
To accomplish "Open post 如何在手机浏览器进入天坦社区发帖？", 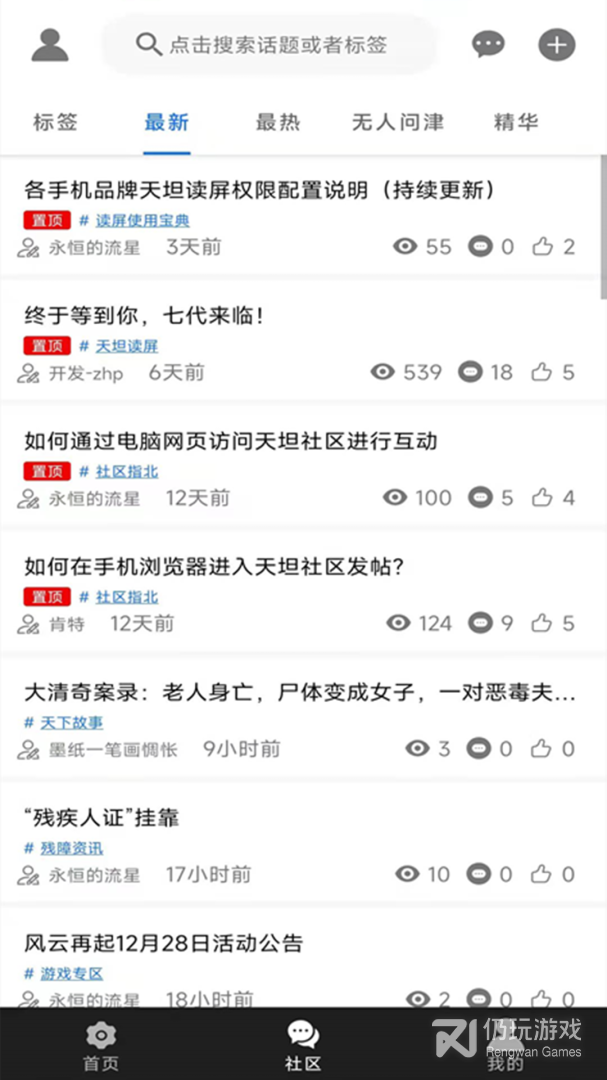I will (214, 567).
